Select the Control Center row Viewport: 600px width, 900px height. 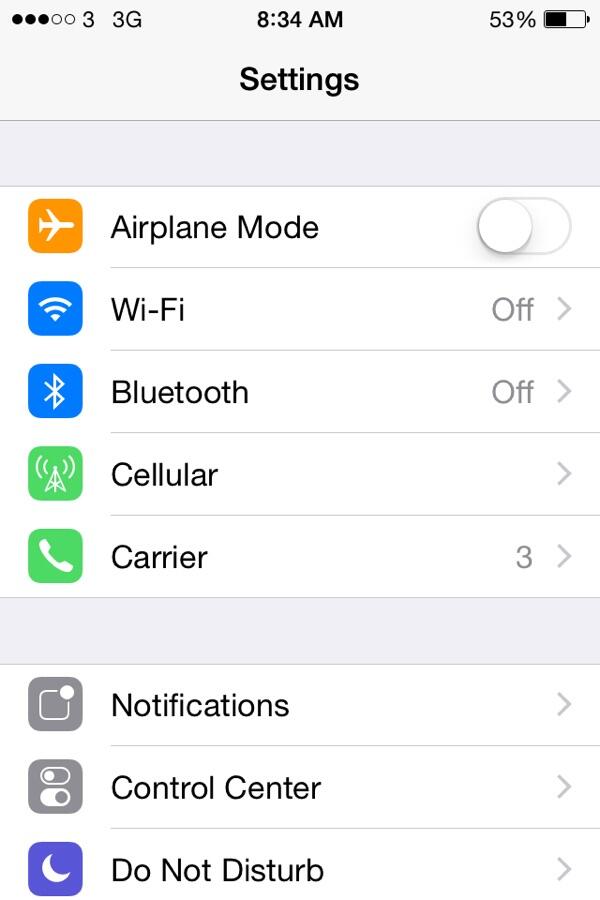click(x=300, y=787)
